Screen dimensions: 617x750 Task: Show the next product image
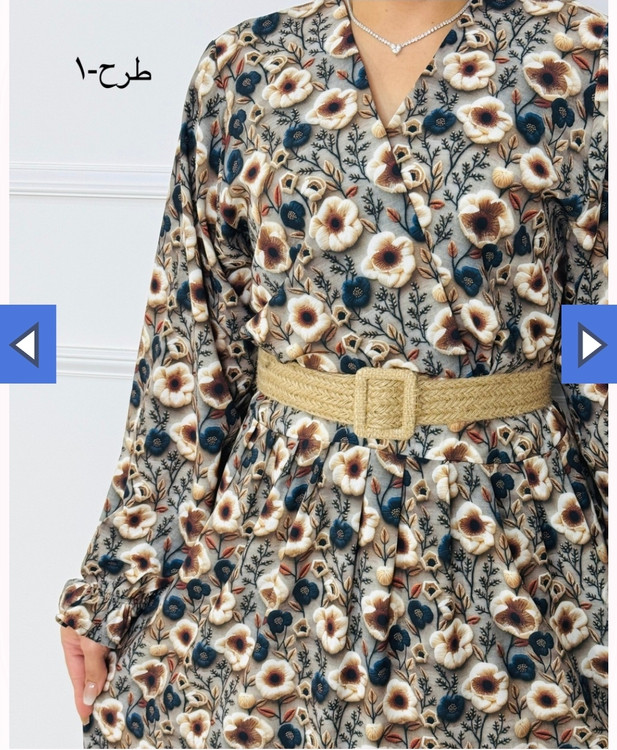point(590,344)
